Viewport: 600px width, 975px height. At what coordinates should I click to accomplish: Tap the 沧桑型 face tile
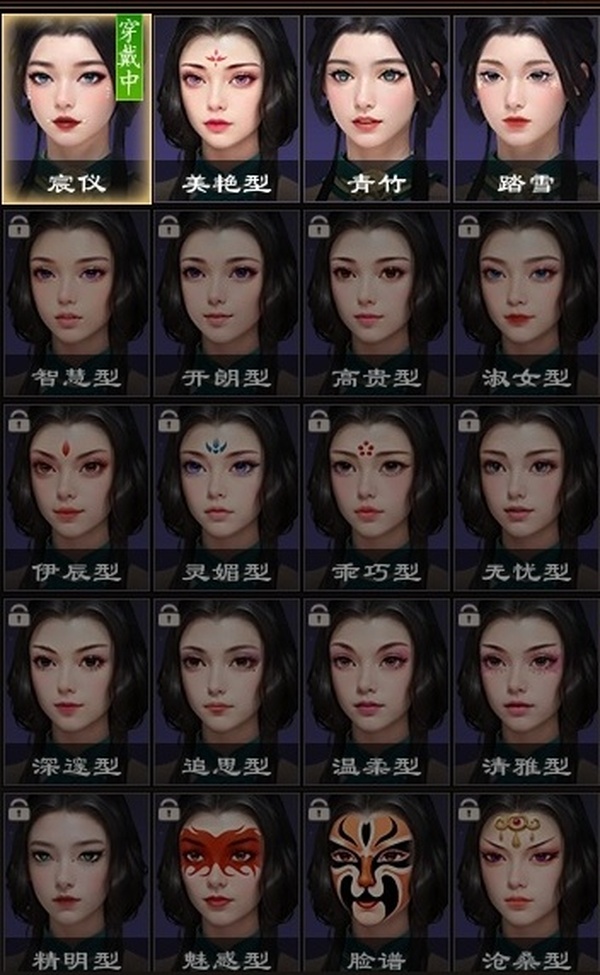coord(526,882)
